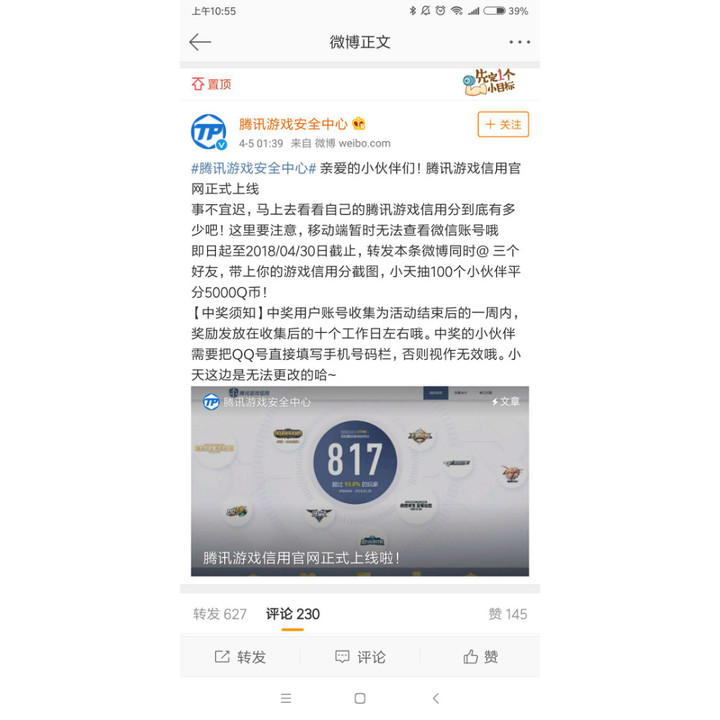
Task: Open the #腾讯游戏安全中心# hashtag topic
Action: [253, 167]
